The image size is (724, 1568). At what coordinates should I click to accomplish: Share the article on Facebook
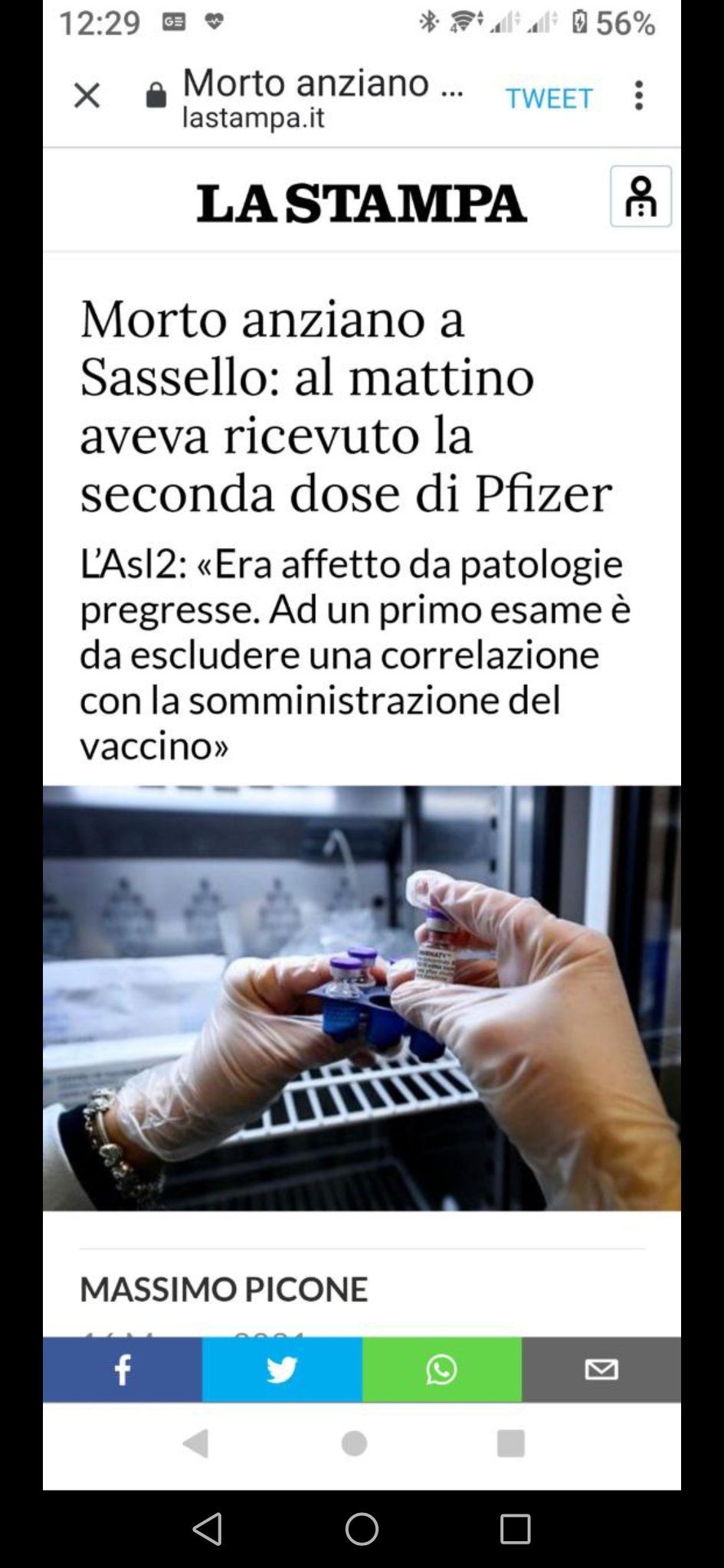(123, 1370)
